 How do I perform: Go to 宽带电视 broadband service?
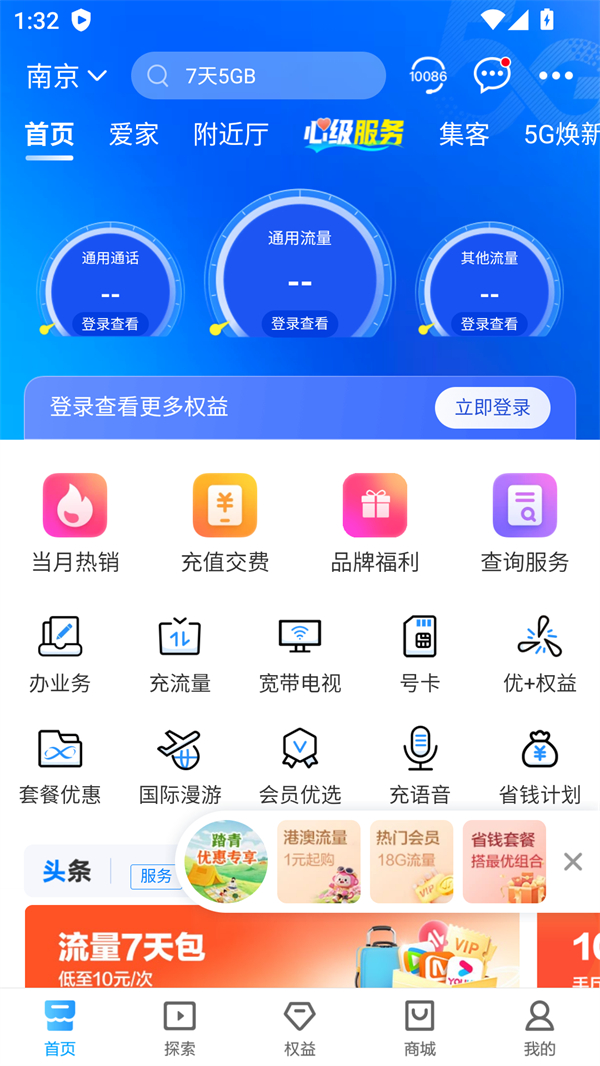[x=300, y=655]
